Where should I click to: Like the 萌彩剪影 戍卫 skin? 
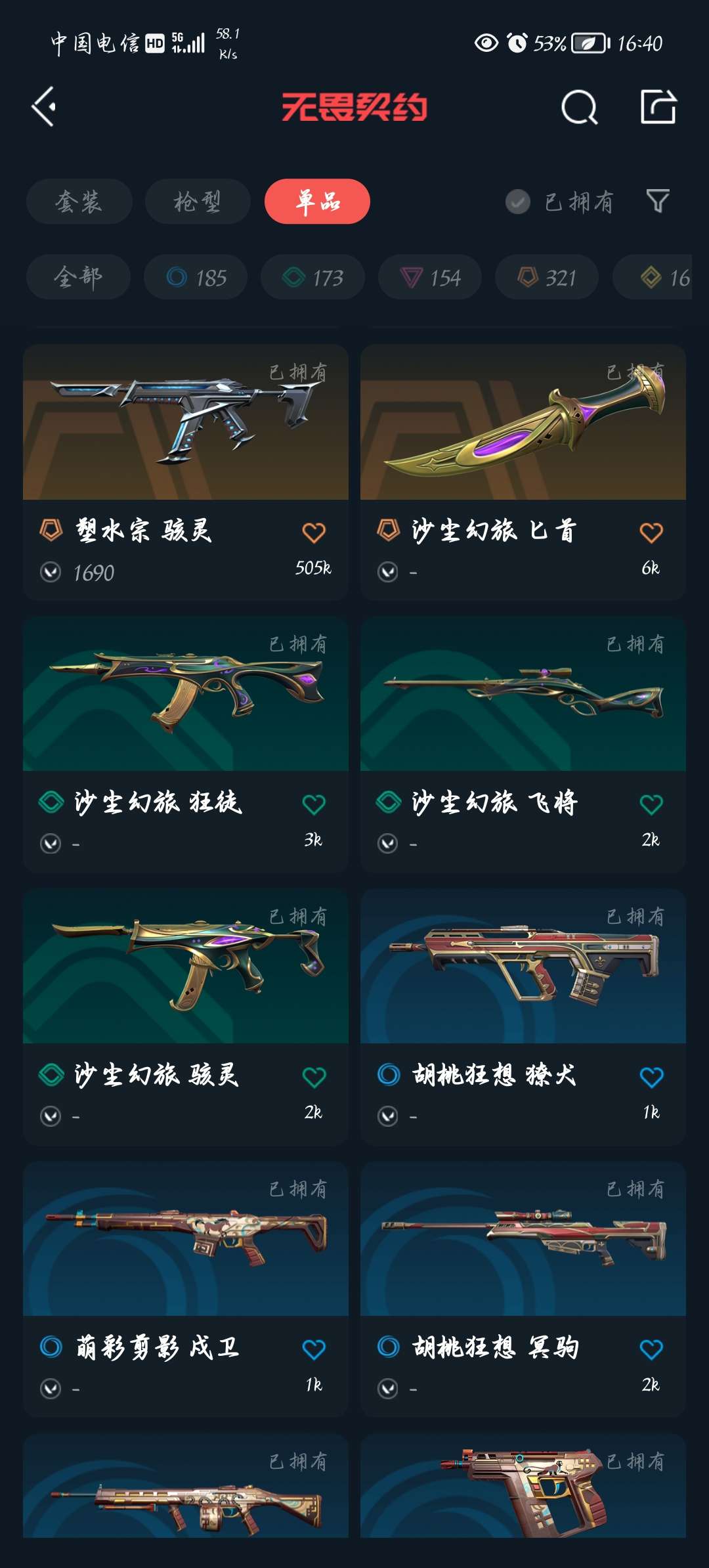pos(314,1349)
